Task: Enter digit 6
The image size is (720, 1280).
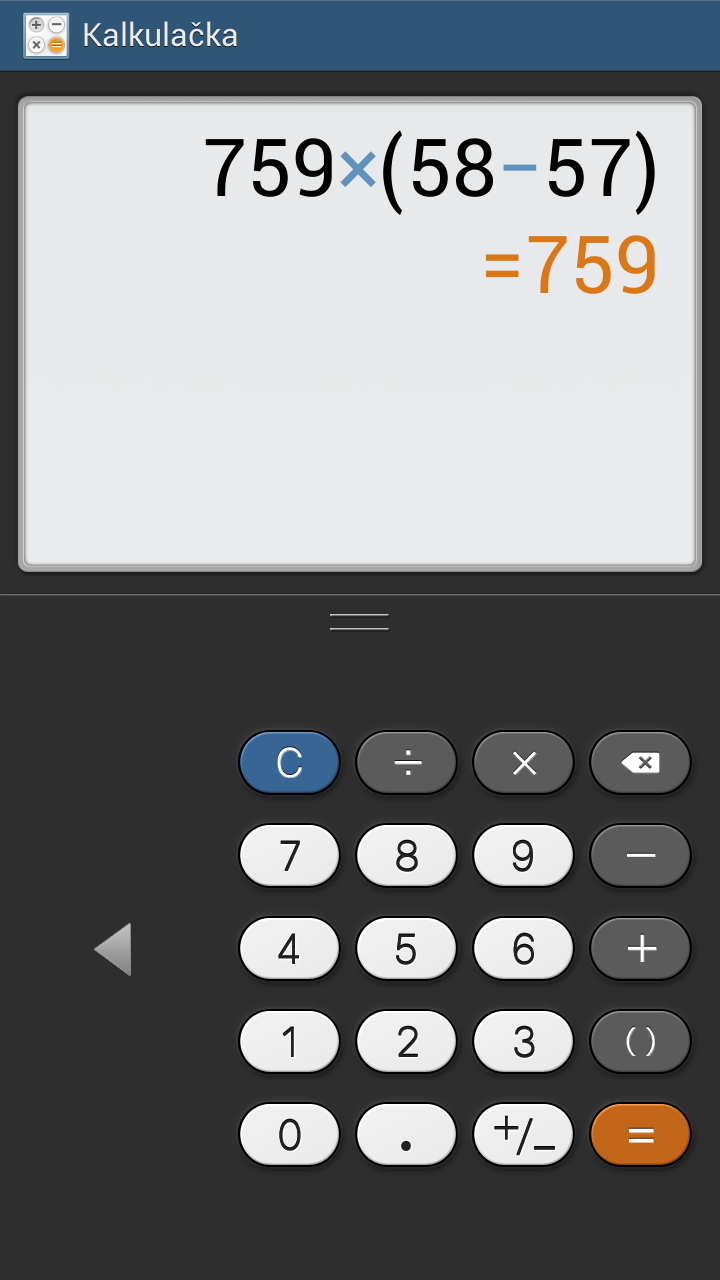Action: 523,949
